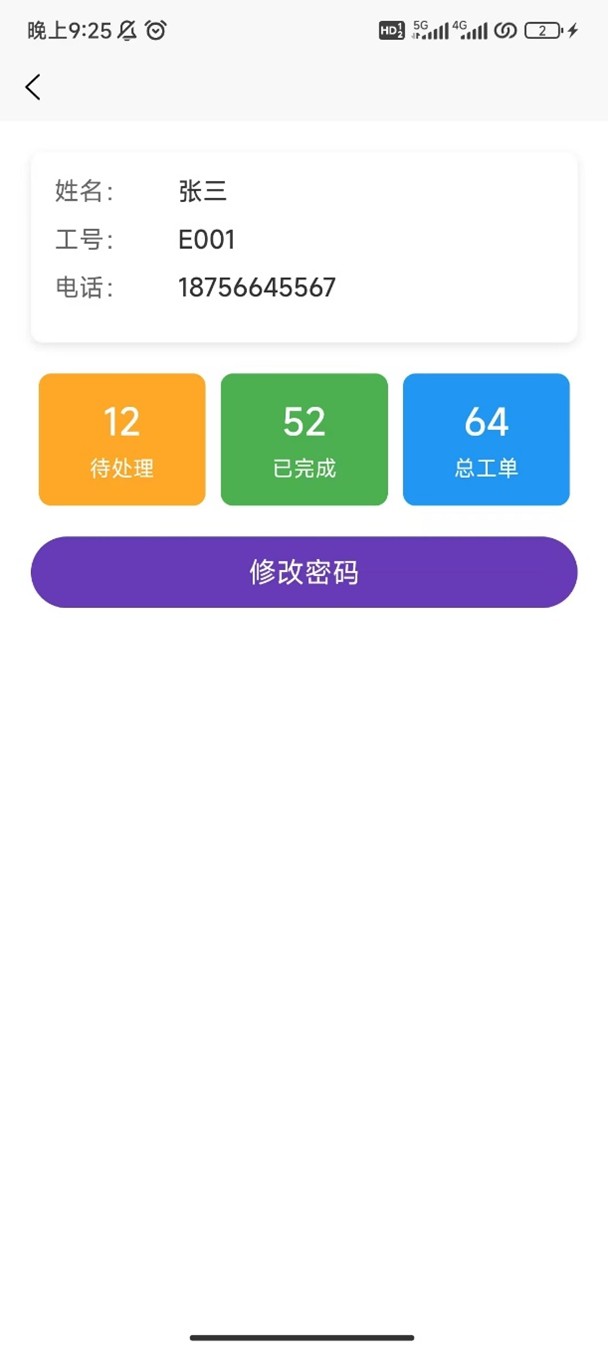608x1350 pixels.
Task: View the 已完成 orders card
Action: coord(304,440)
